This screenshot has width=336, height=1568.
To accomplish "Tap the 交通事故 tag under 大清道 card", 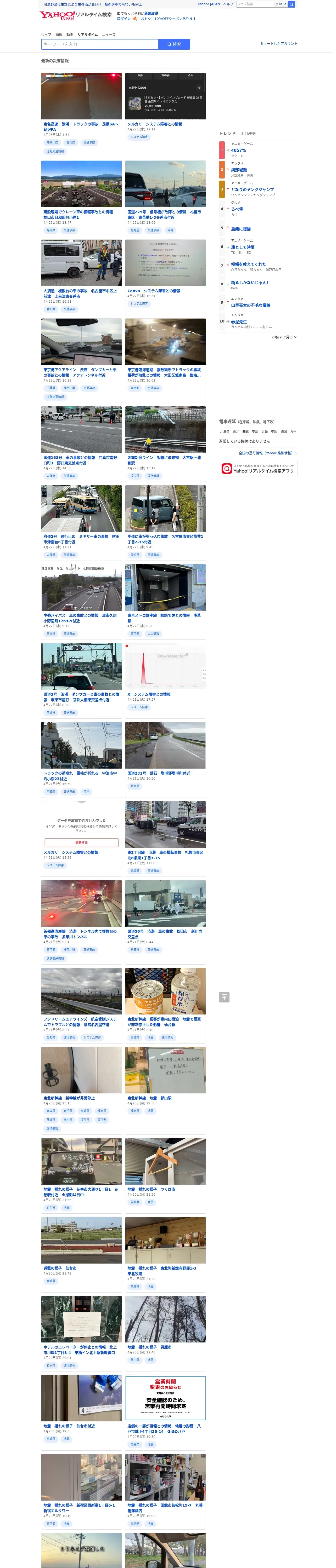I will click(70, 309).
